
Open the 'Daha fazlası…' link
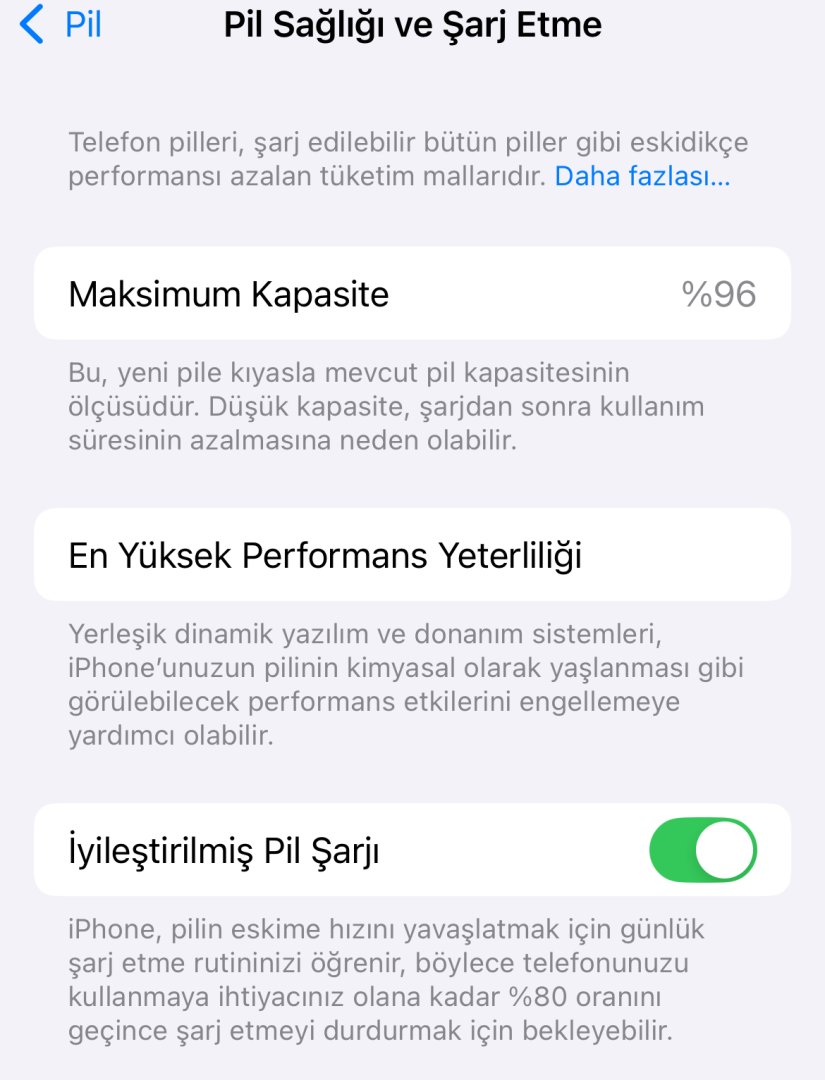click(642, 177)
